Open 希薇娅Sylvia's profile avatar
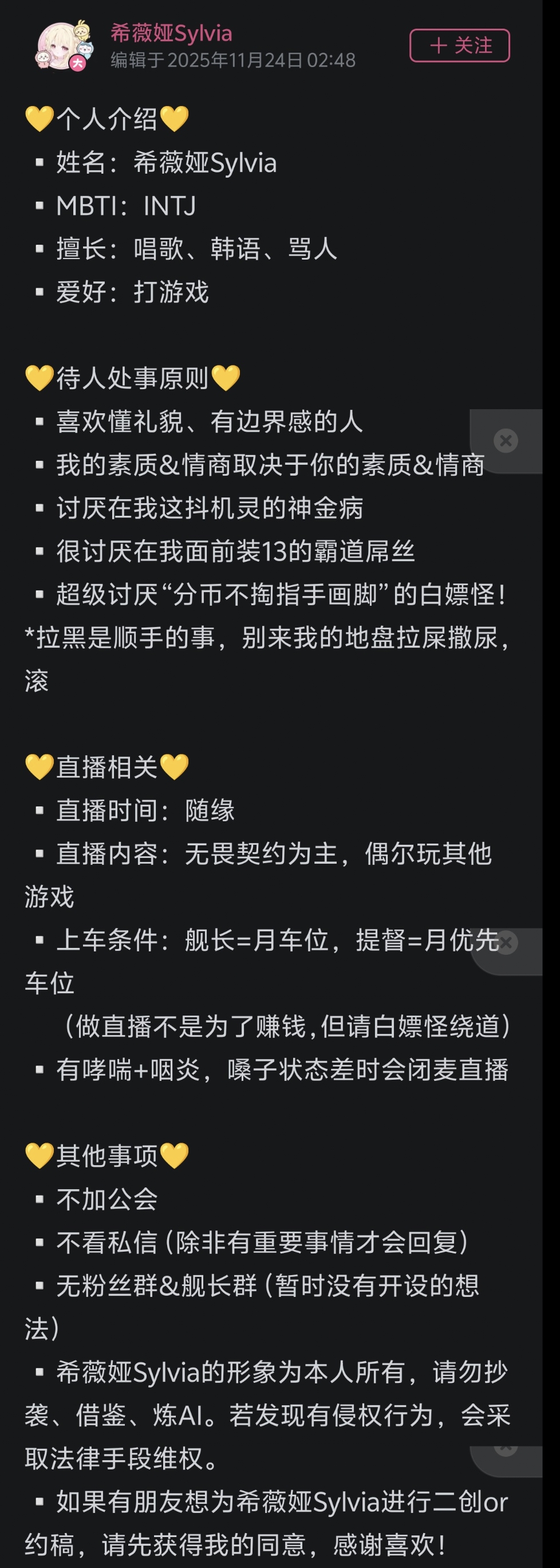The height and width of the screenshot is (1568, 560). click(62, 46)
